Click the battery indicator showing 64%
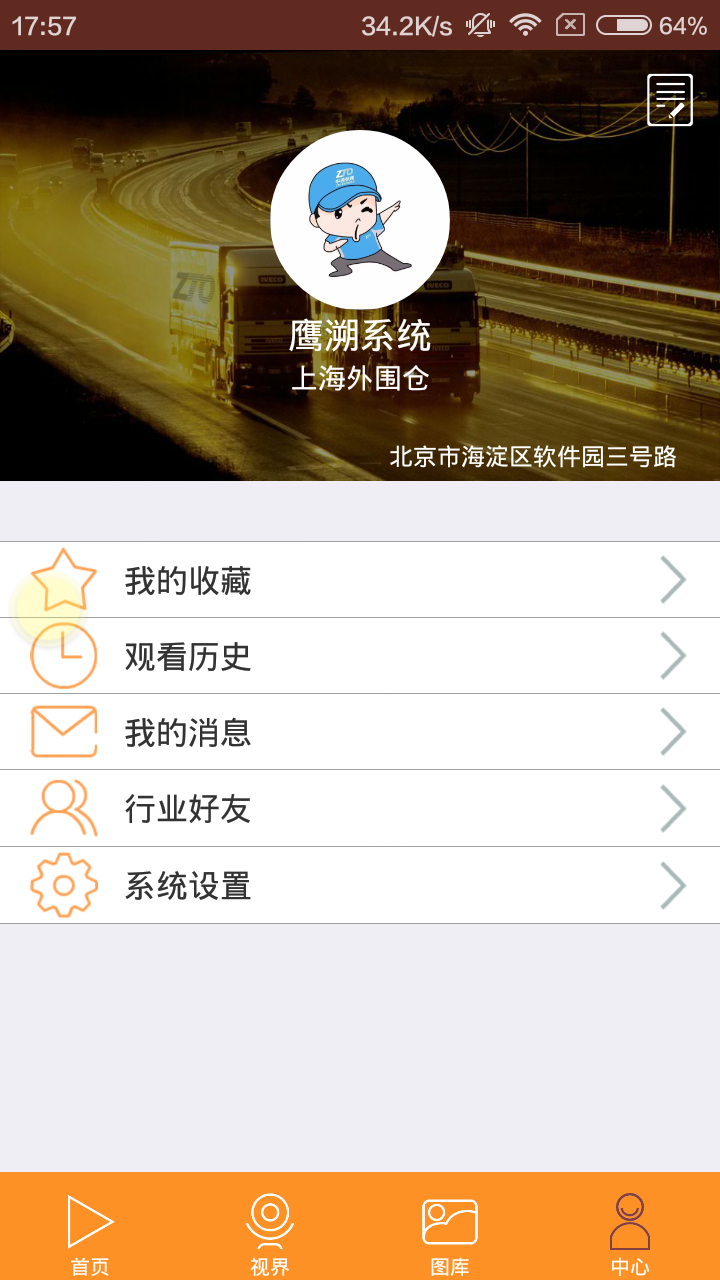The image size is (720, 1280). pyautogui.click(x=623, y=27)
